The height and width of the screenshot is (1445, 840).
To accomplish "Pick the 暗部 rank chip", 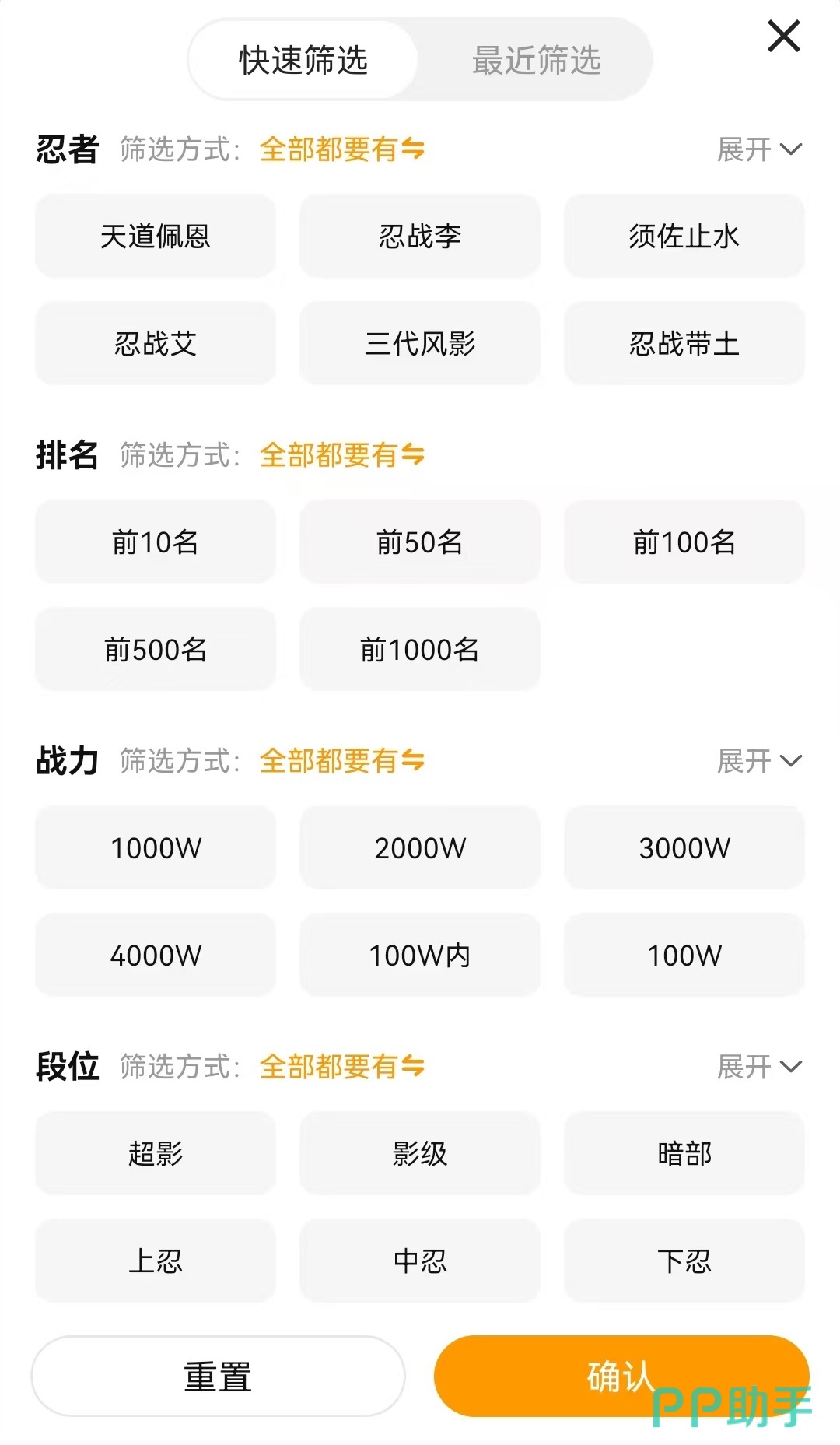I will 684,1154.
